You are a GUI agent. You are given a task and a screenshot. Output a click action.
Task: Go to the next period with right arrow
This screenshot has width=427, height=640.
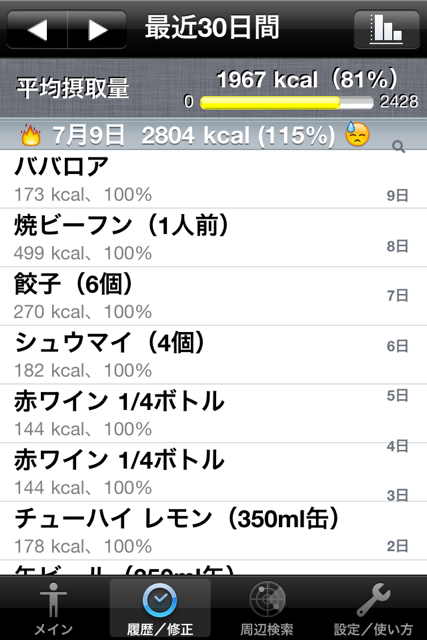pos(97,29)
